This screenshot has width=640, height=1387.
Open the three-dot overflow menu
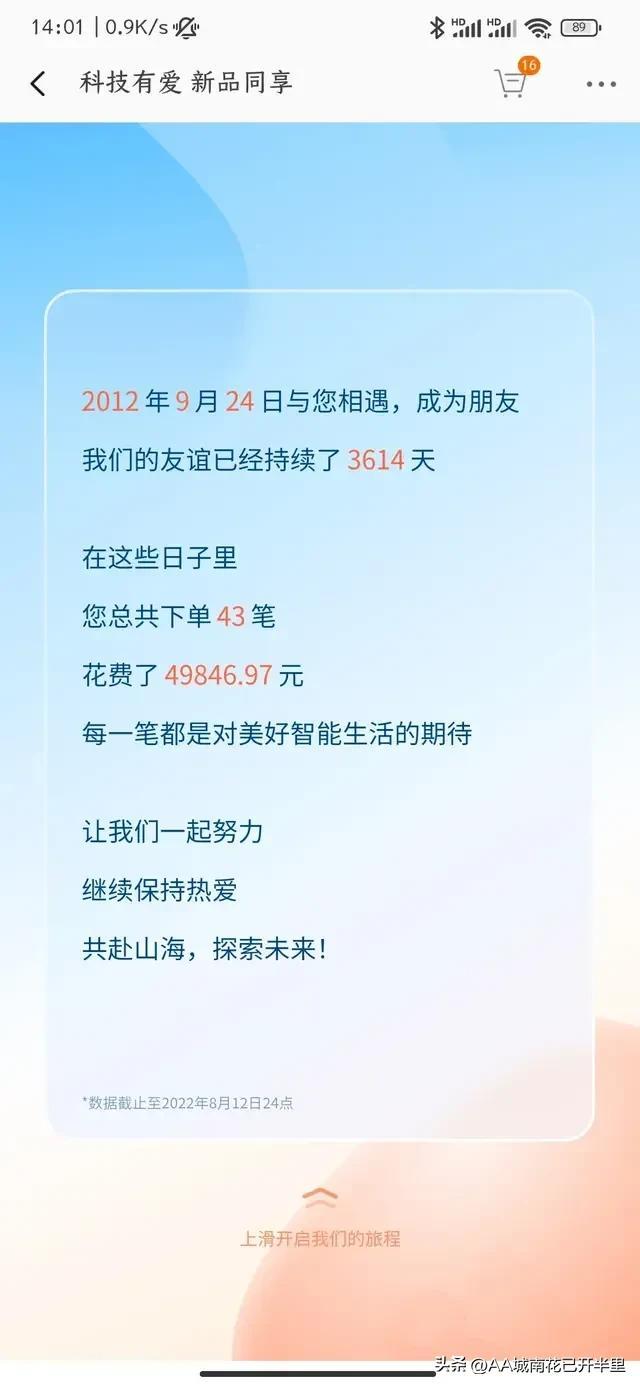[601, 85]
